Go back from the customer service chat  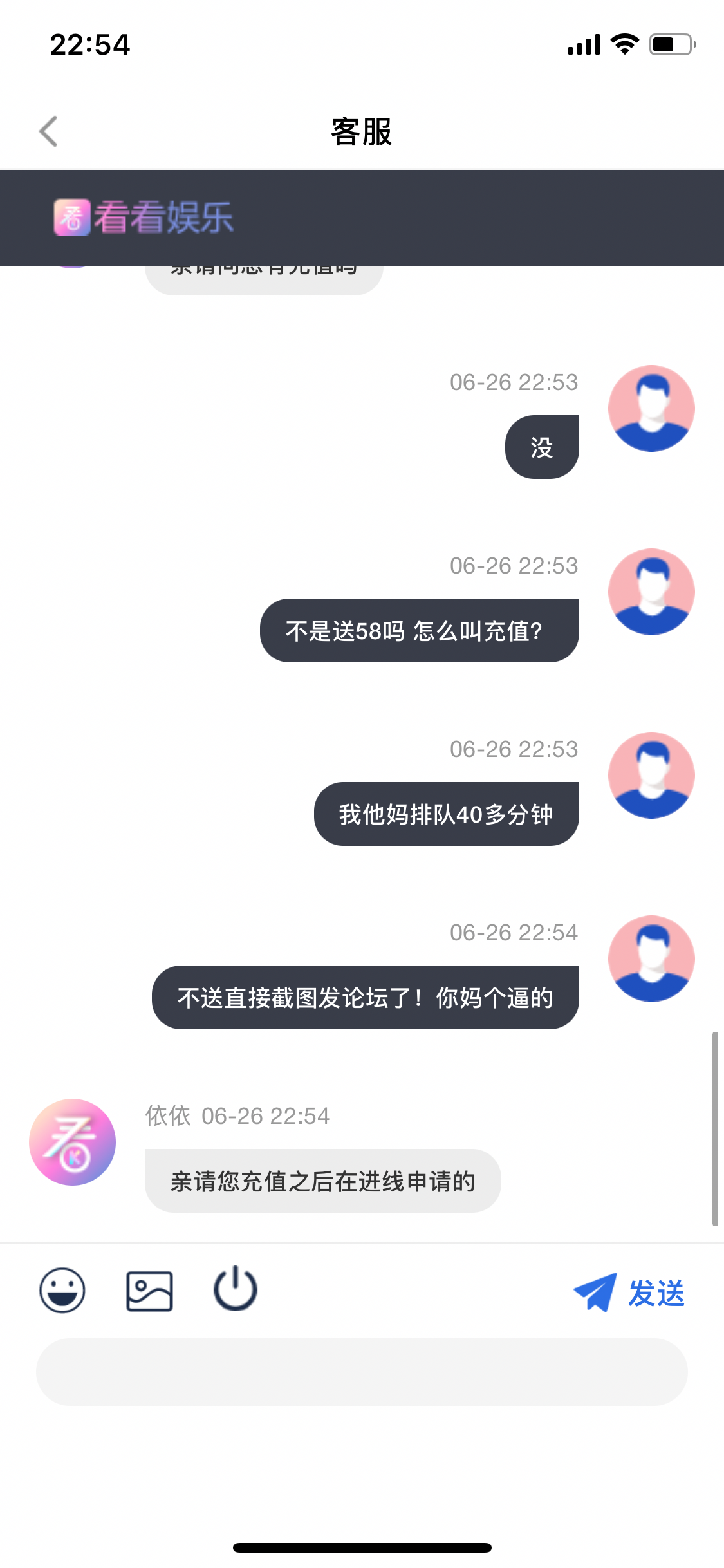click(49, 131)
